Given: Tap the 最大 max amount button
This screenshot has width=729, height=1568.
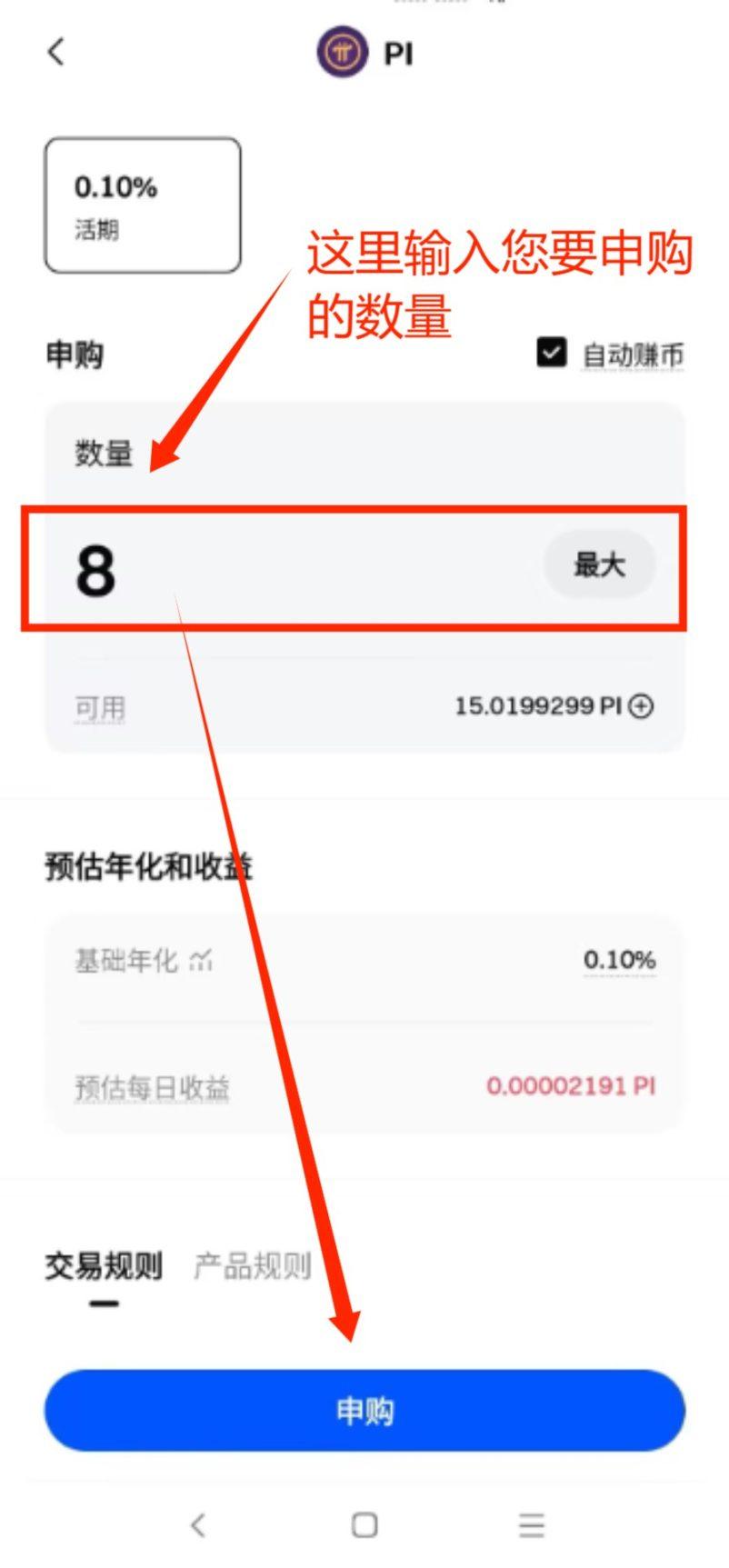Looking at the screenshot, I should [599, 564].
